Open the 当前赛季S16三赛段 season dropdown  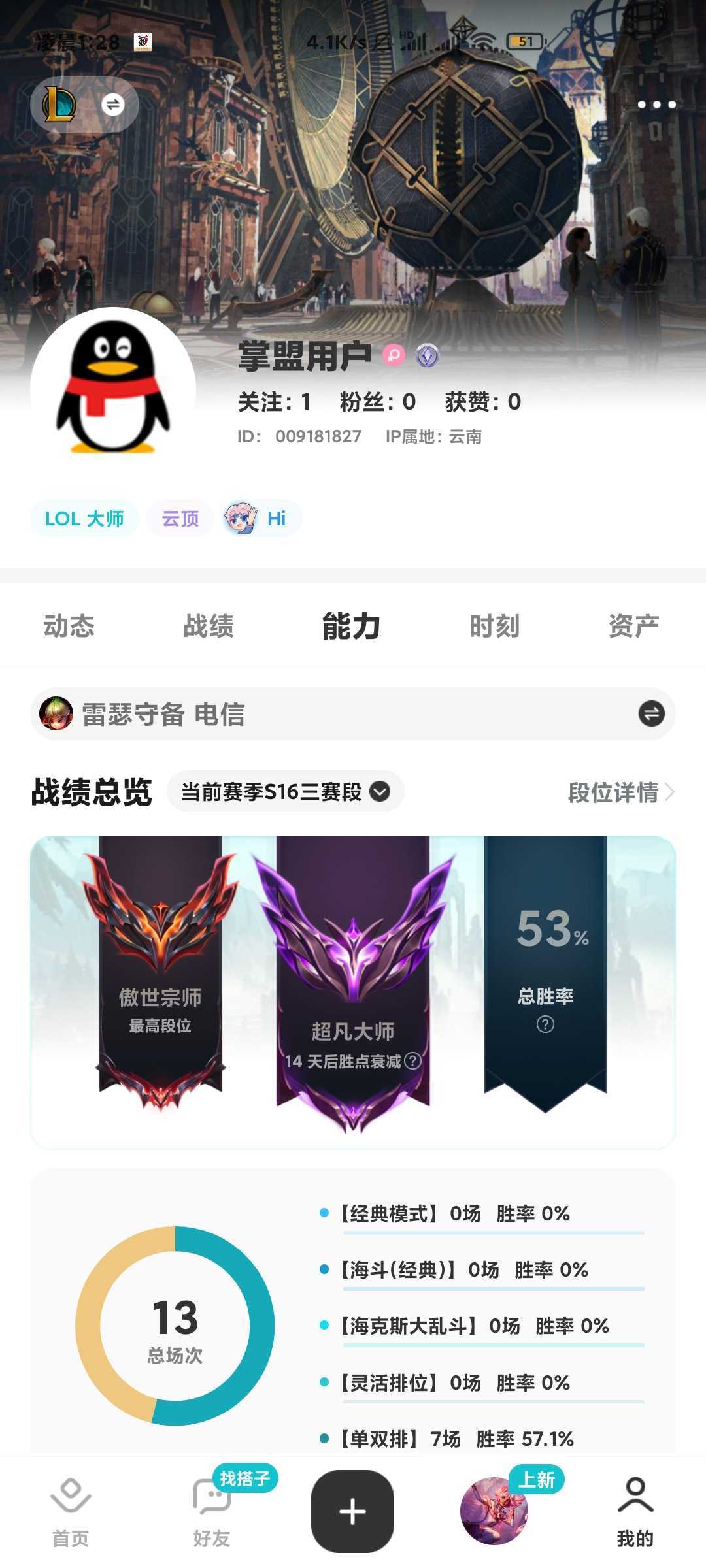point(286,792)
